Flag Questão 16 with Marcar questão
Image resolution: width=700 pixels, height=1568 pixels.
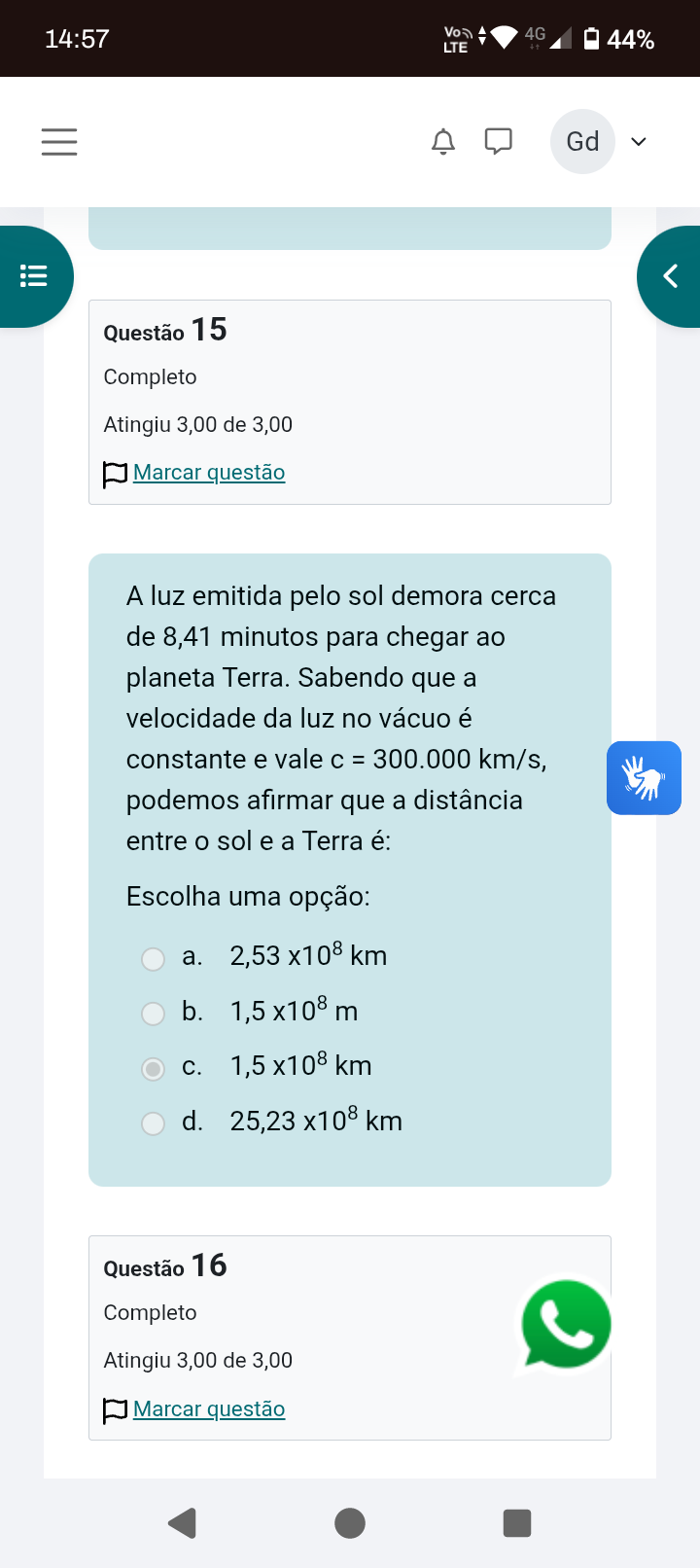[x=208, y=1409]
